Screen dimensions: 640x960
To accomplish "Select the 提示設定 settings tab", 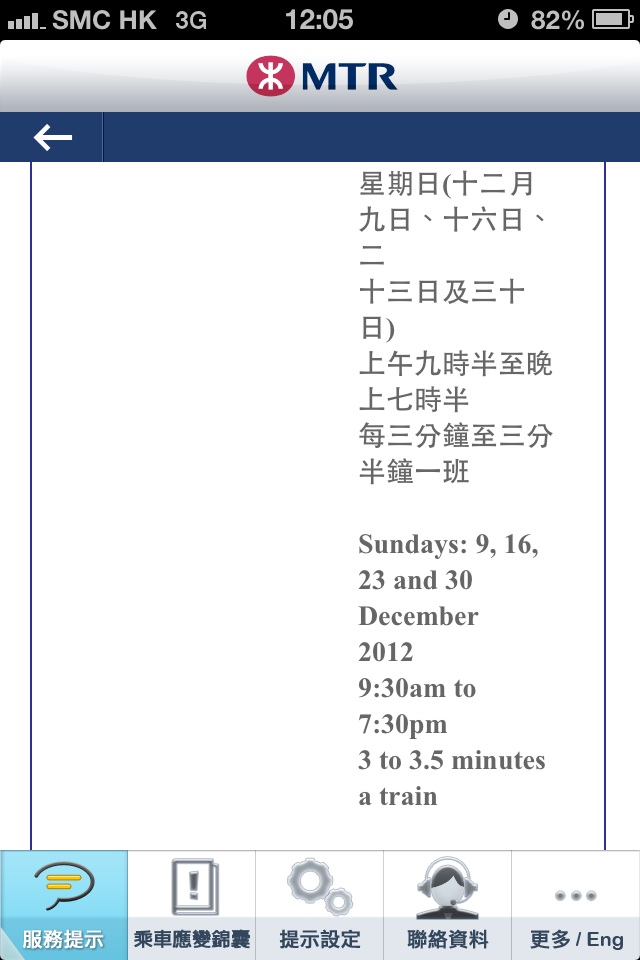I will coord(320,905).
